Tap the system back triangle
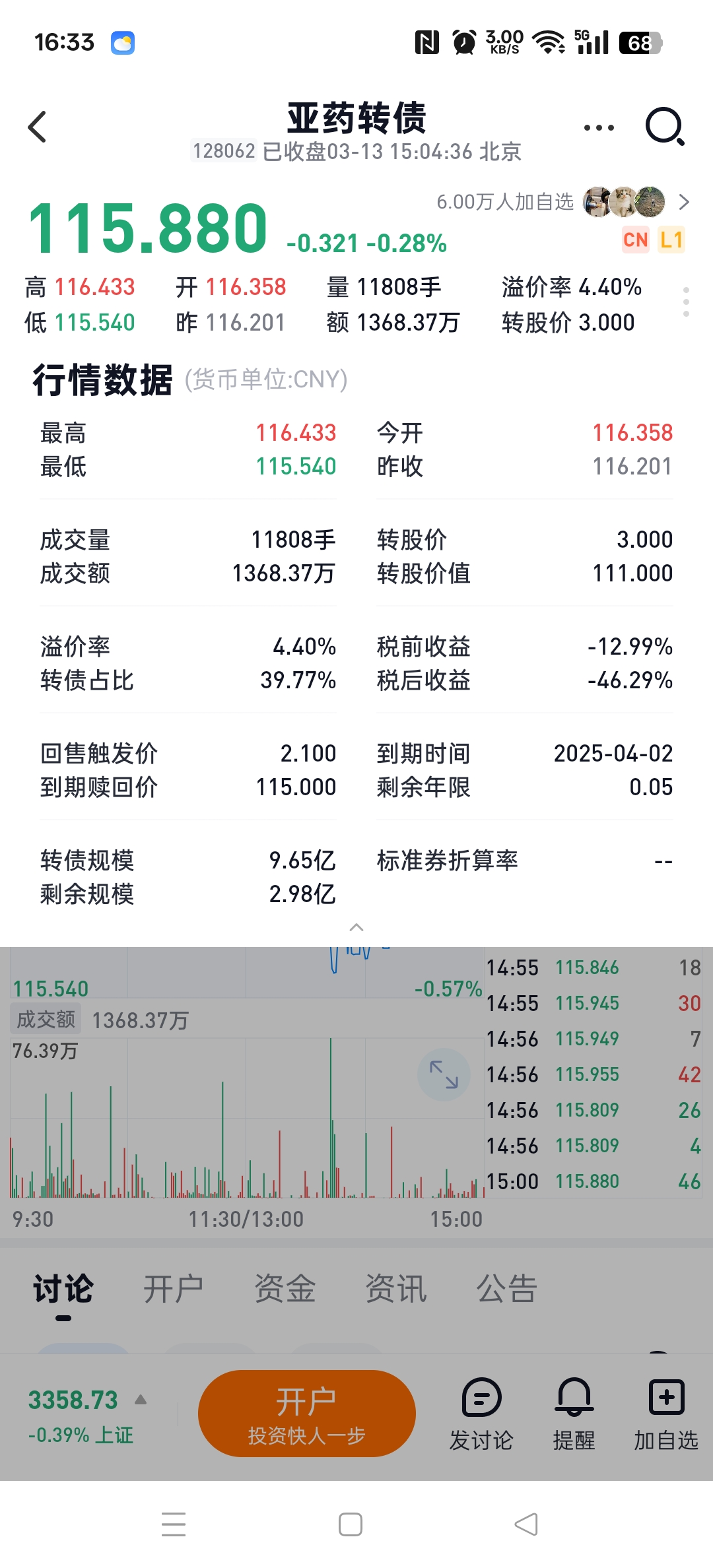This screenshot has height=1568, width=713. point(526,1524)
